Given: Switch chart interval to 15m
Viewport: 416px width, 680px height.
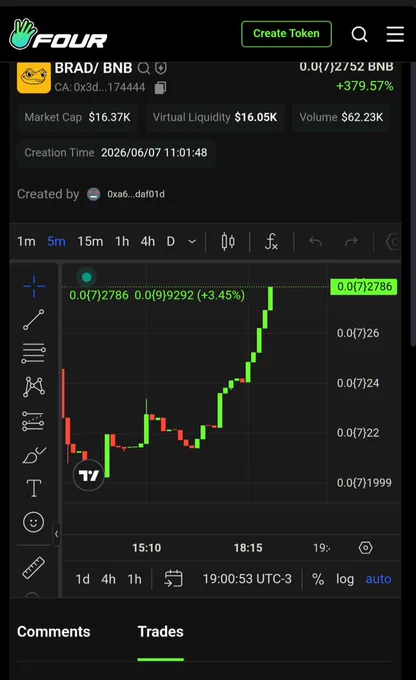Looking at the screenshot, I should tap(90, 241).
